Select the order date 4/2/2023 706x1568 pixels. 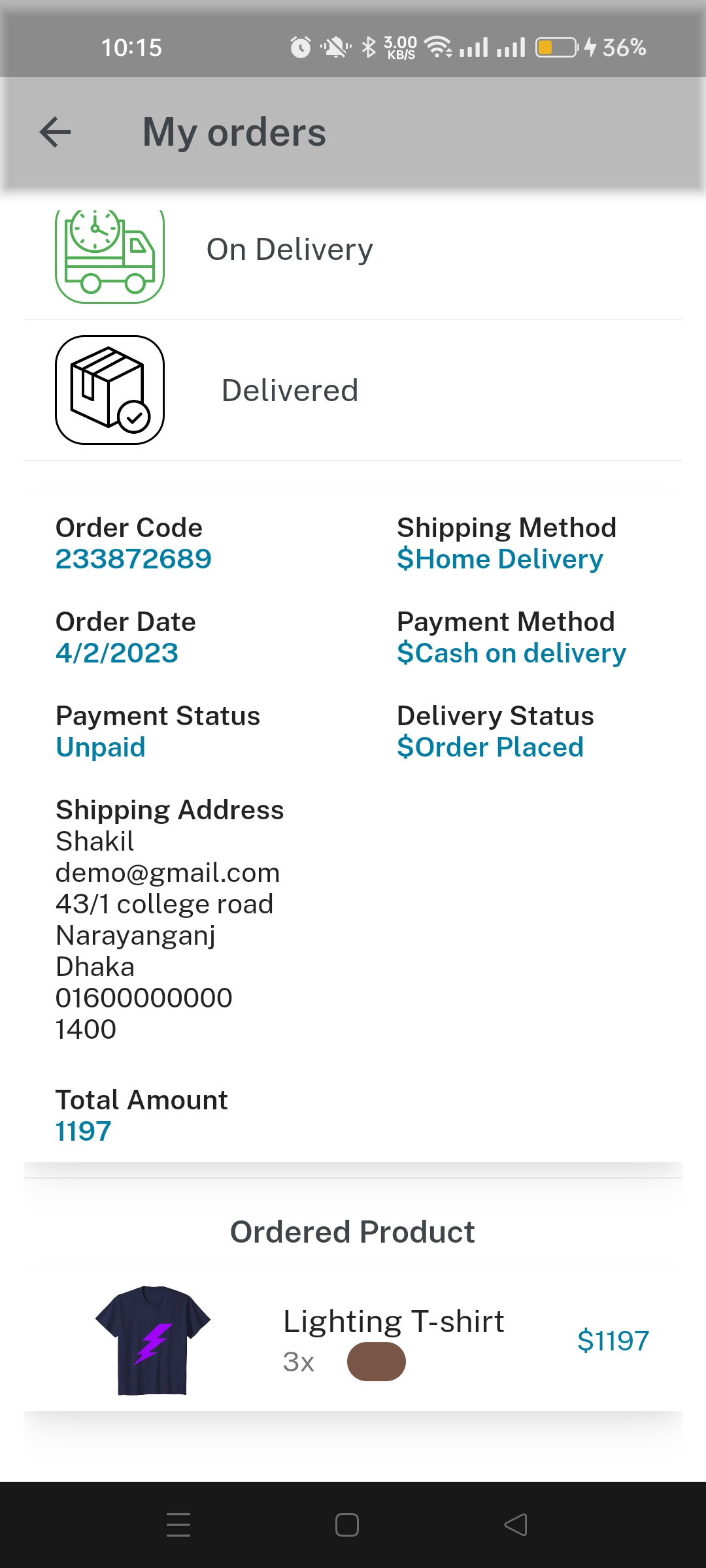tap(117, 653)
